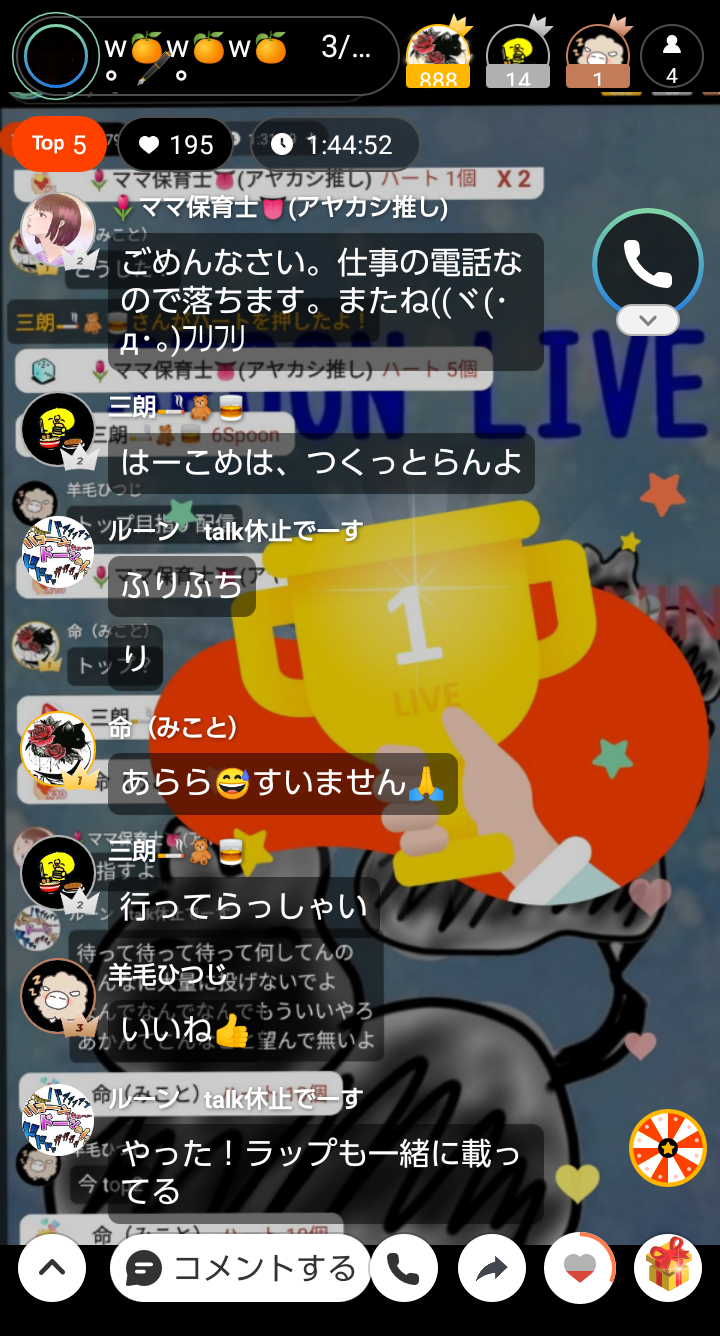Open 命（みこと）'s profile avatar
Image resolution: width=720 pixels, height=1336 pixels.
pos(58,750)
